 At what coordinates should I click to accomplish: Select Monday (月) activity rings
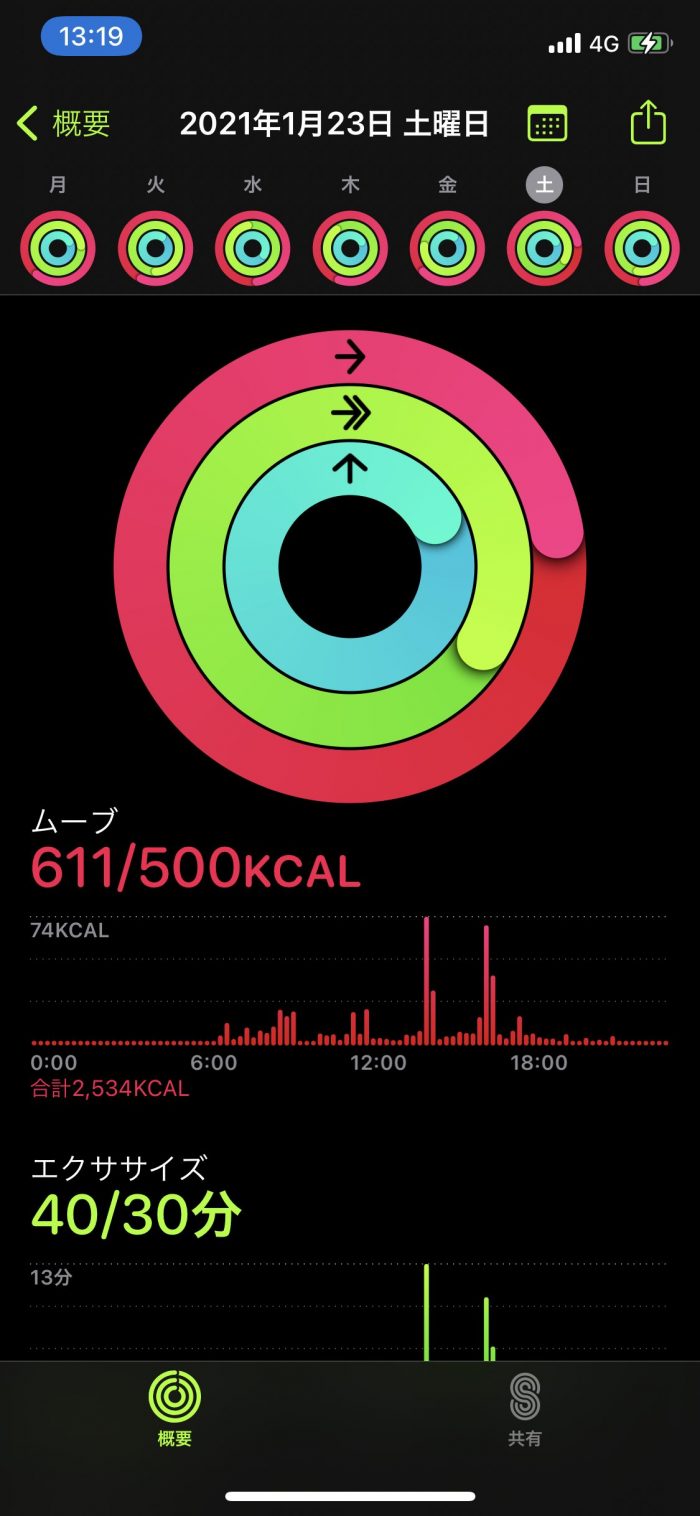(x=58, y=248)
